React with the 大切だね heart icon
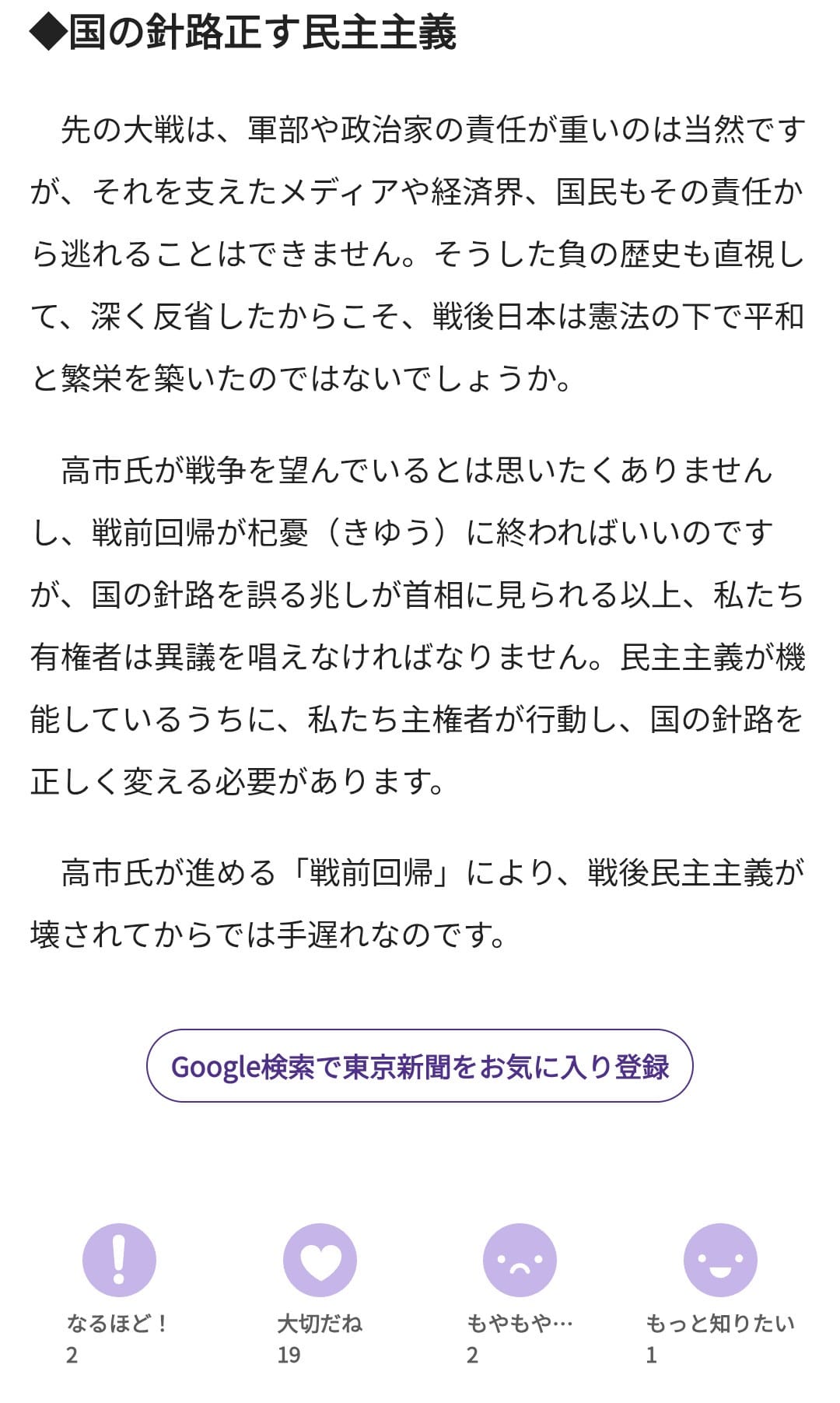 [320, 1260]
